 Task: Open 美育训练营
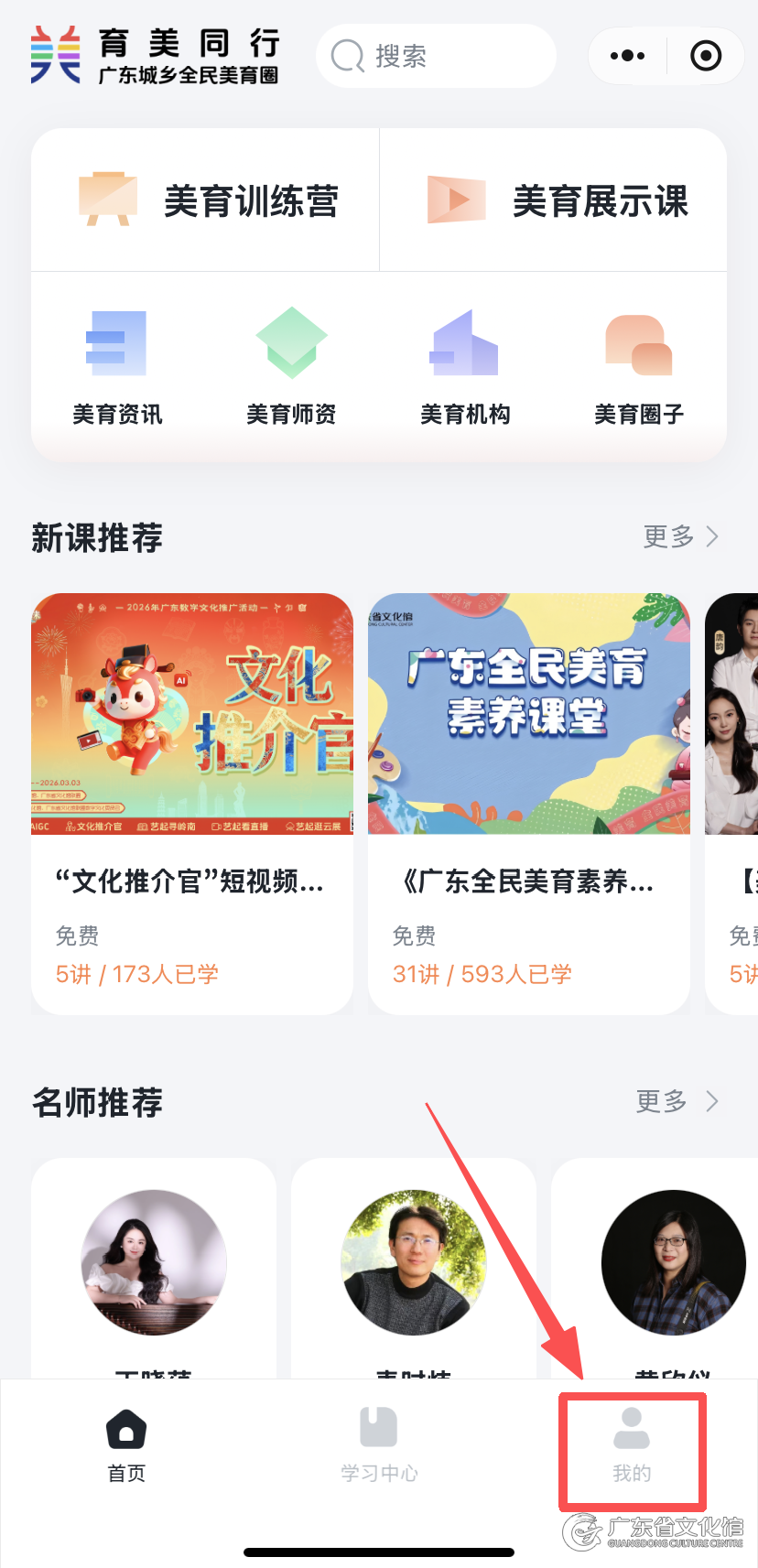click(205, 200)
